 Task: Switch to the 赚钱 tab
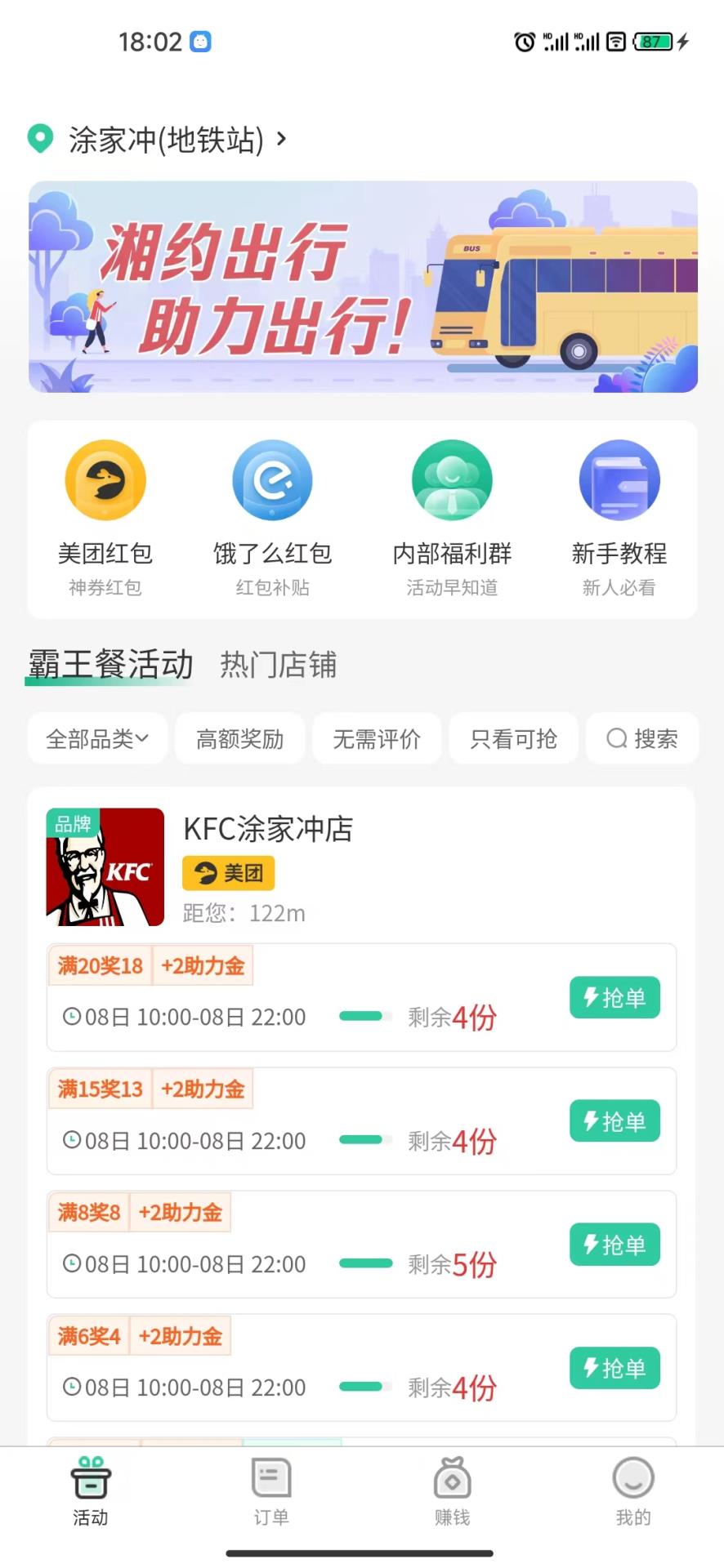click(452, 1492)
